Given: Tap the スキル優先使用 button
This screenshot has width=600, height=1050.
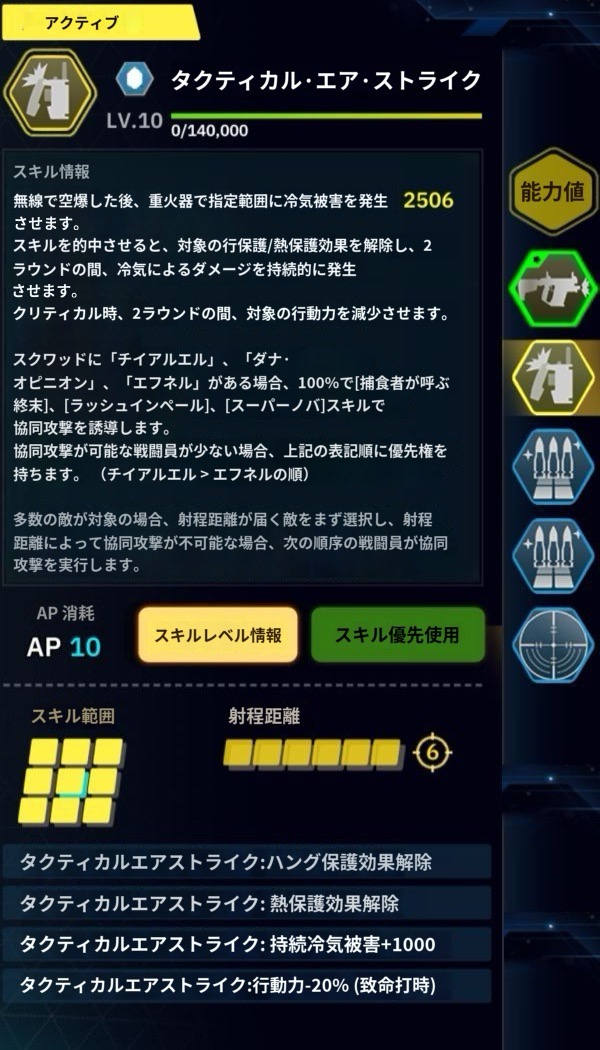Looking at the screenshot, I should 396,634.
